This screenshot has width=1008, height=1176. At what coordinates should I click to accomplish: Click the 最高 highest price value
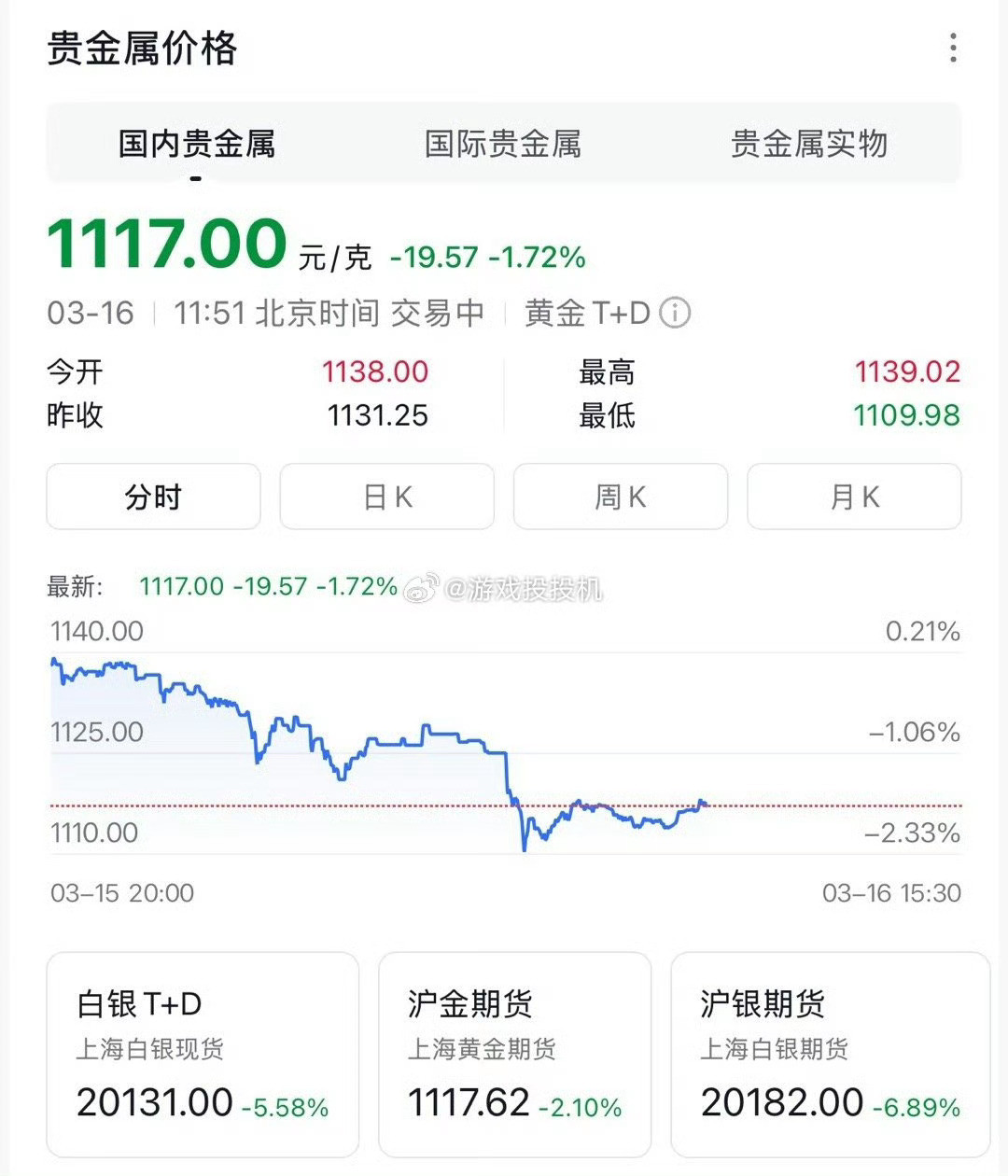(x=906, y=371)
